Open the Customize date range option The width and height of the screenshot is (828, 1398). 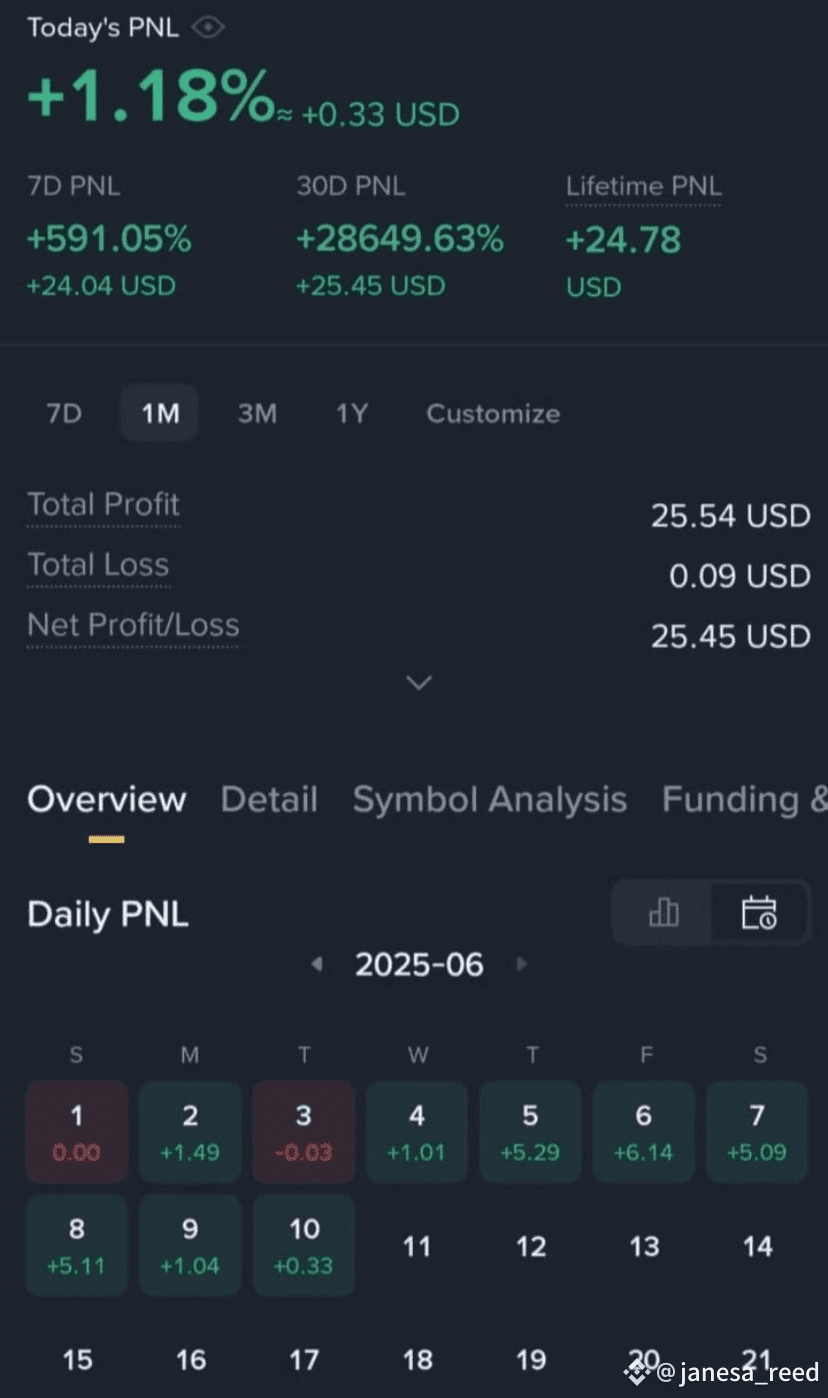click(x=493, y=413)
